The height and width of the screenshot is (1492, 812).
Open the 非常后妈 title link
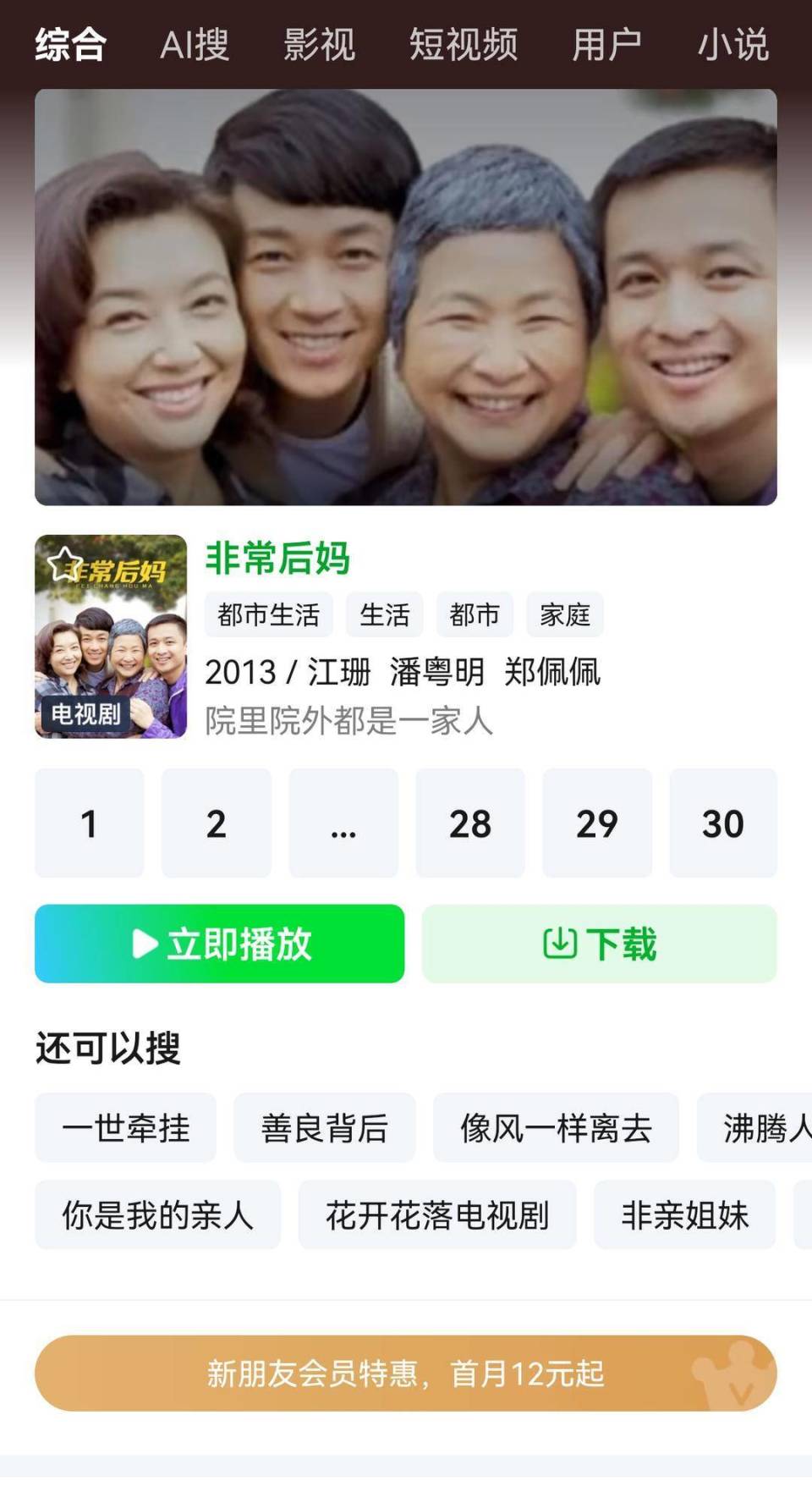pyautogui.click(x=277, y=559)
